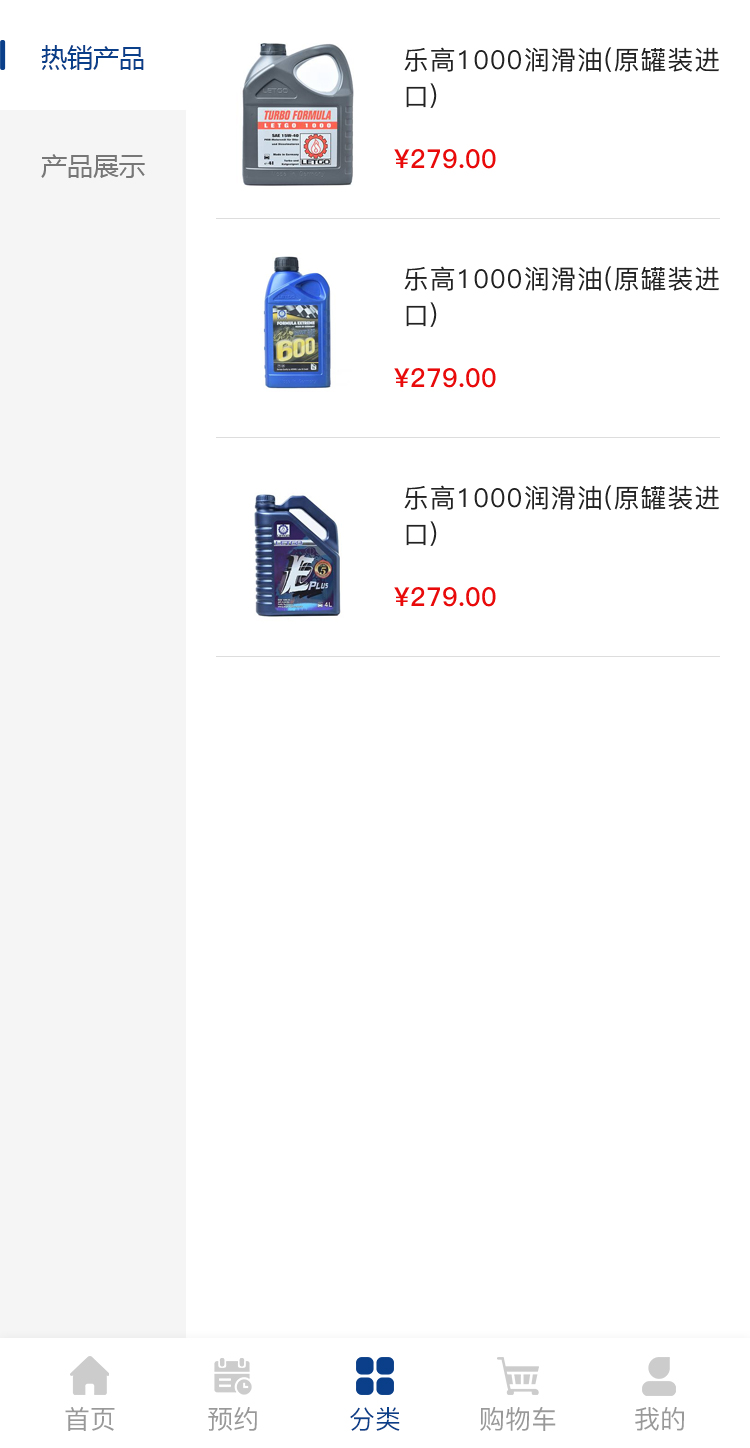This screenshot has height=1448, width=750.
Task: Open the dark blue E Plus oil product
Action: pyautogui.click(x=297, y=554)
